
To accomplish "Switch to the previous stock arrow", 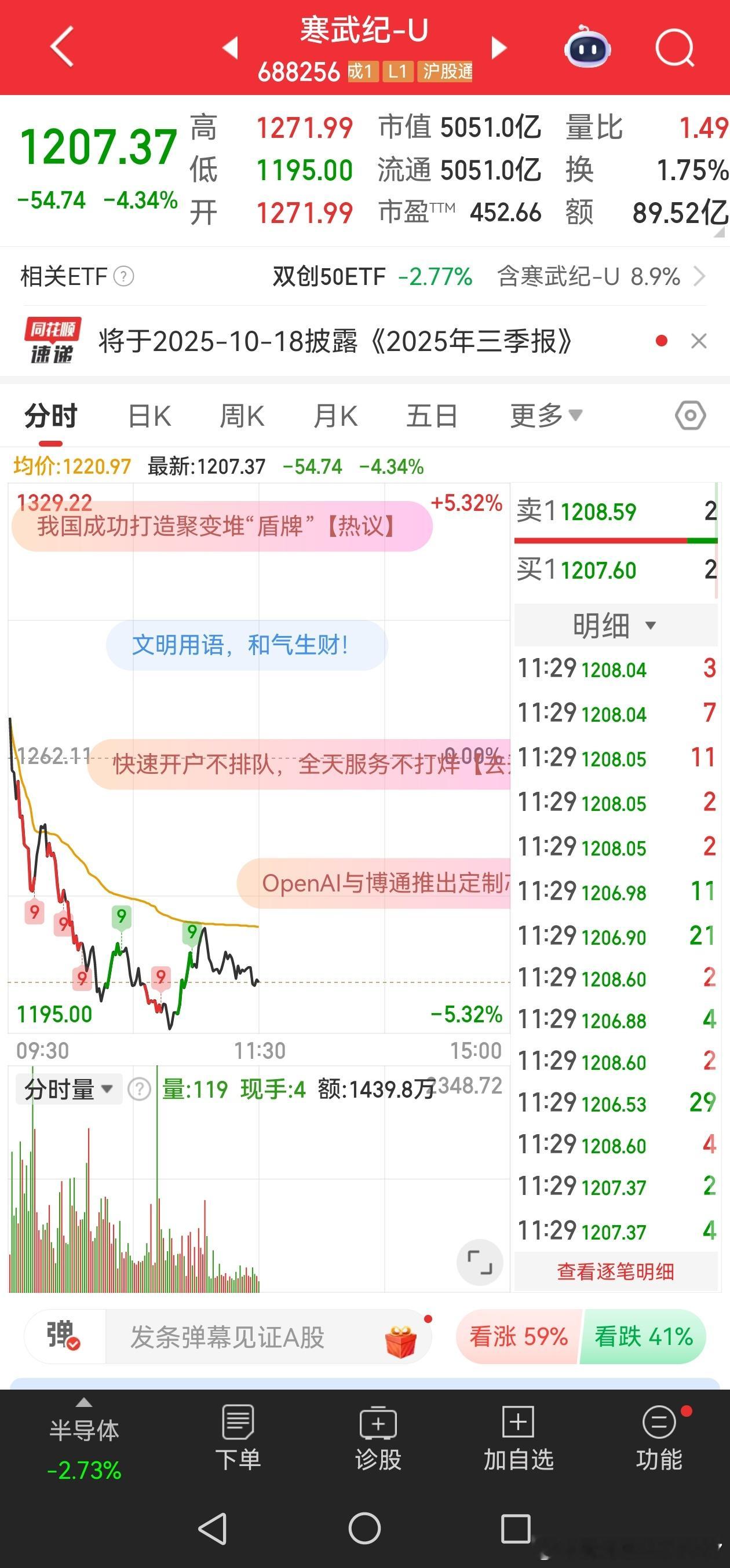I will point(230,47).
